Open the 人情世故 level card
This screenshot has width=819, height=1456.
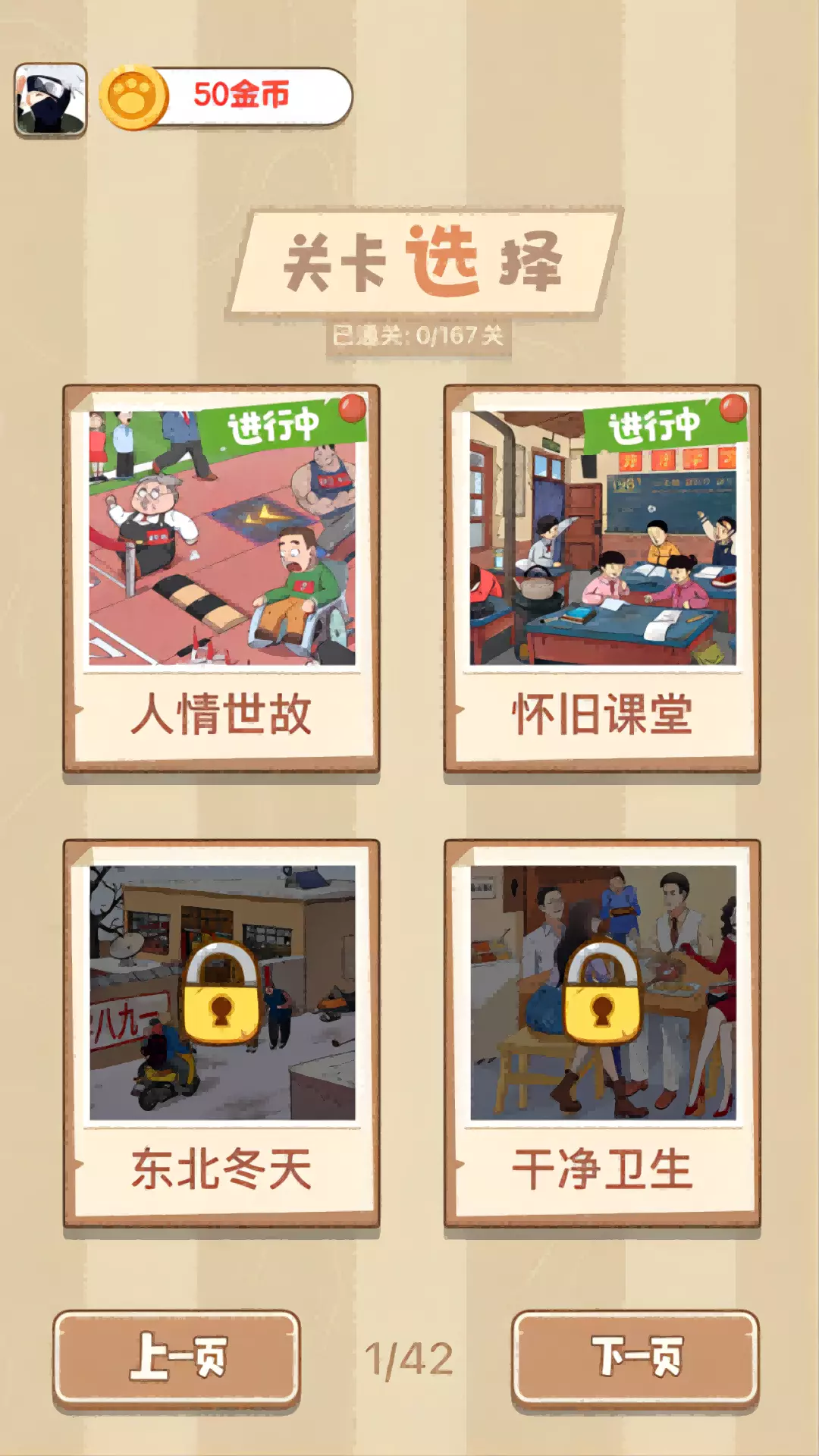(221, 579)
